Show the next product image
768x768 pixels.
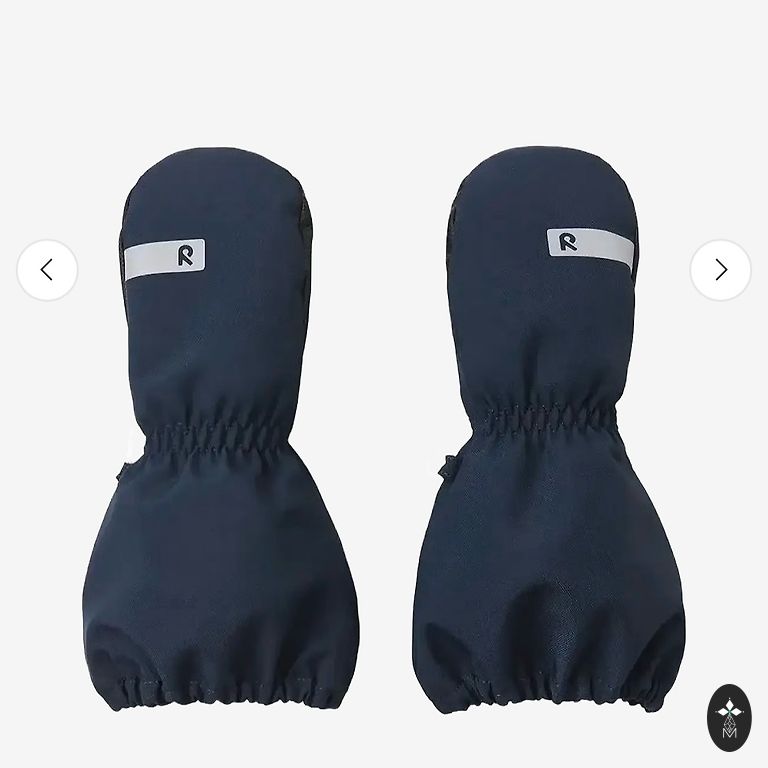(720, 270)
